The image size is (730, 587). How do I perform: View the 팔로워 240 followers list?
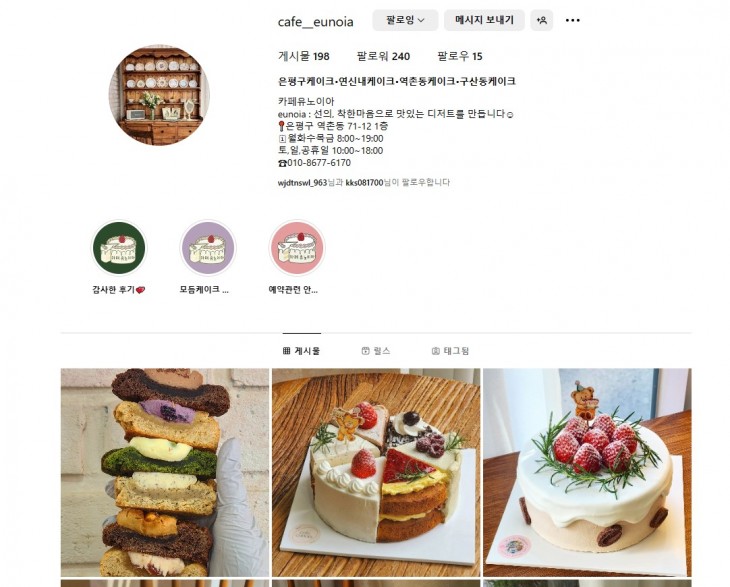click(x=383, y=56)
